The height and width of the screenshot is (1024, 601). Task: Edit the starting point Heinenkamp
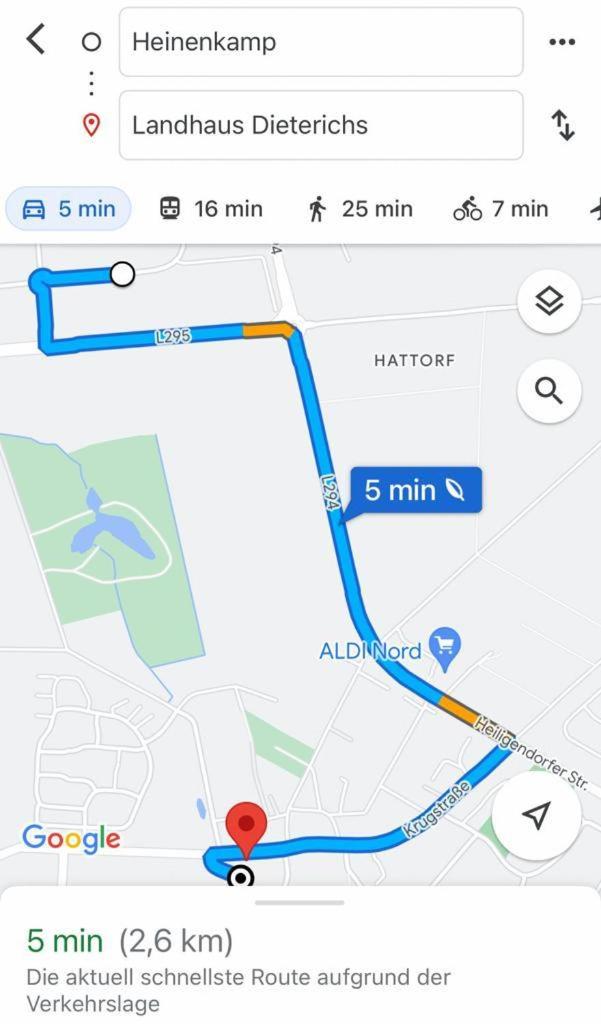click(320, 42)
